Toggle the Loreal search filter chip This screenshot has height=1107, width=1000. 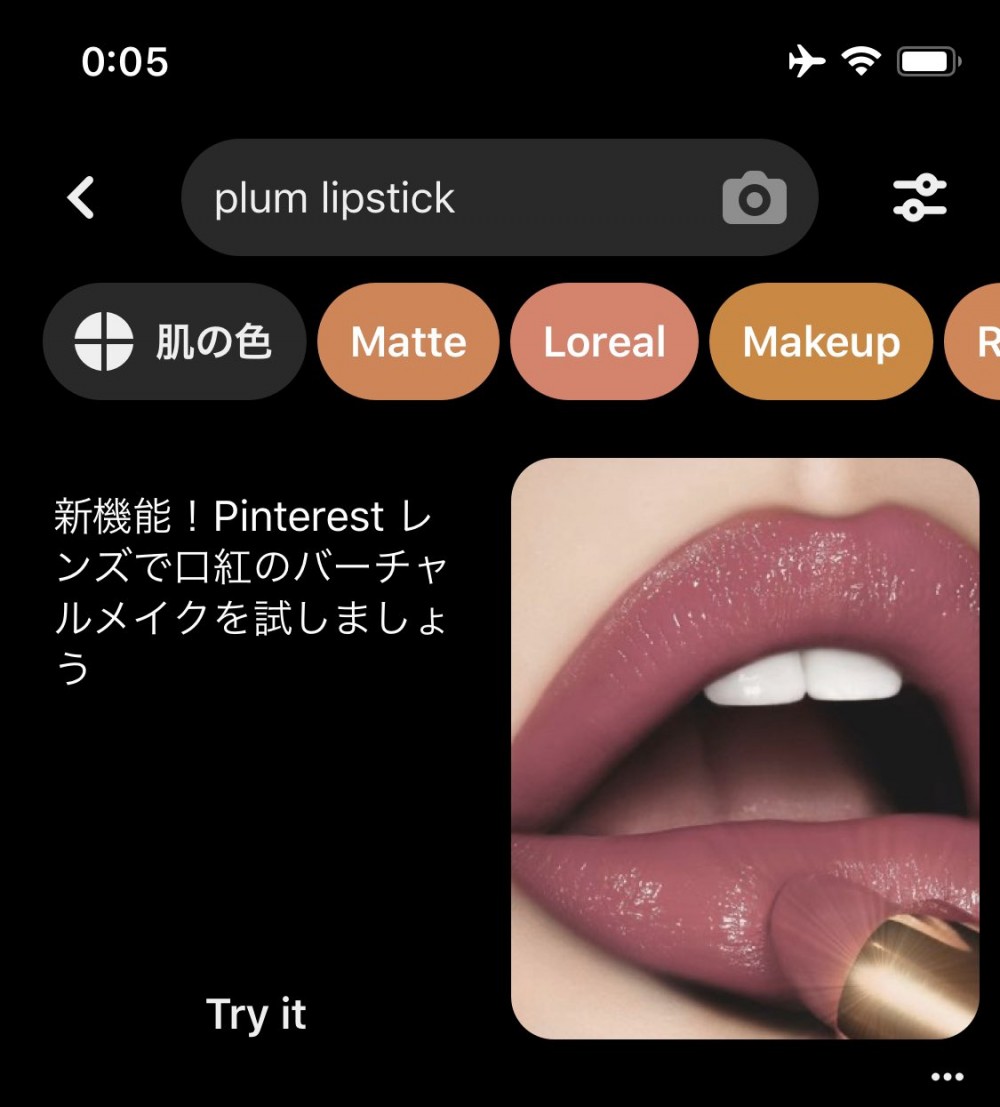pos(604,341)
